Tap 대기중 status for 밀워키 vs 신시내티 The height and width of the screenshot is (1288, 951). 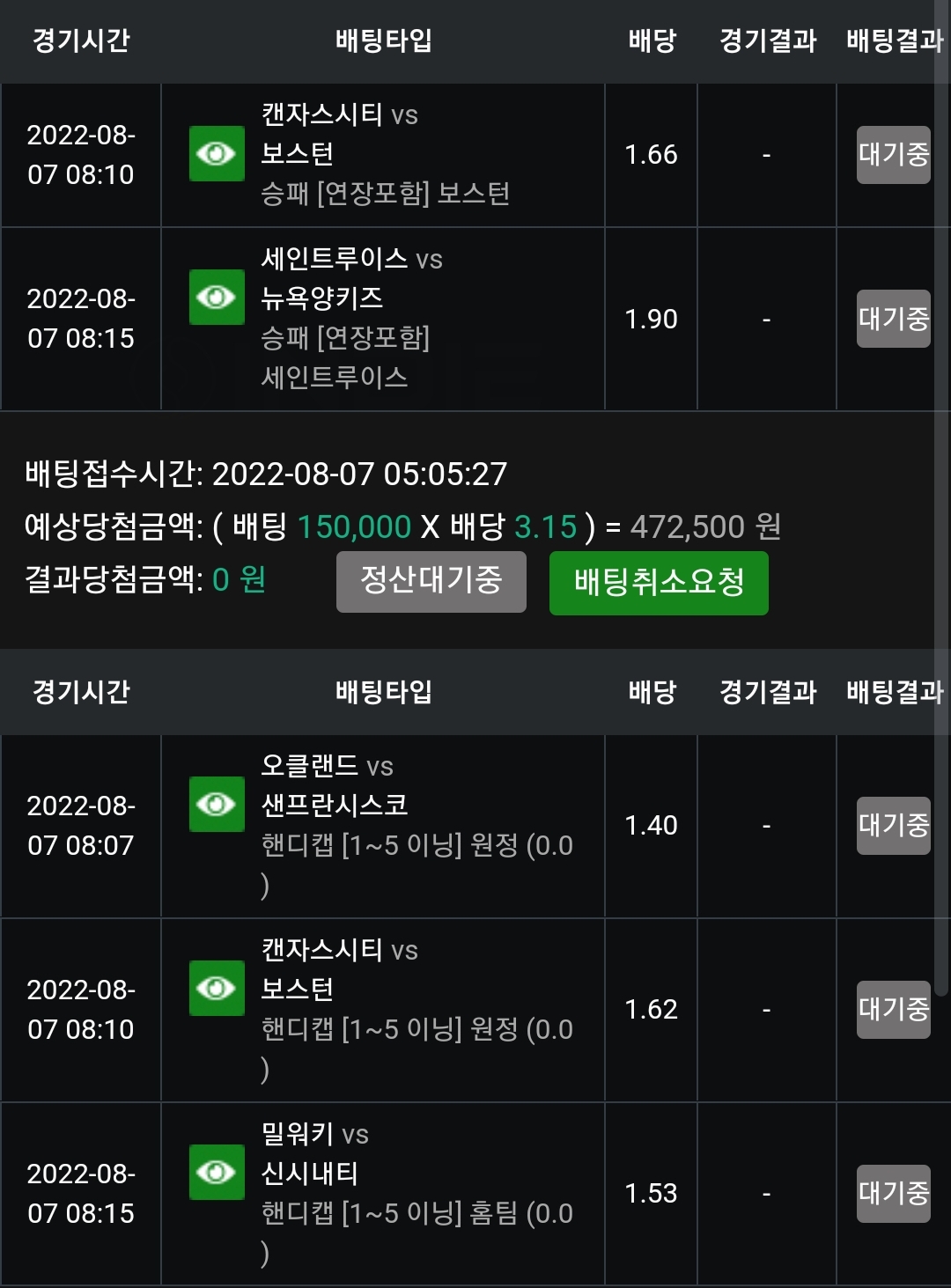point(894,1194)
